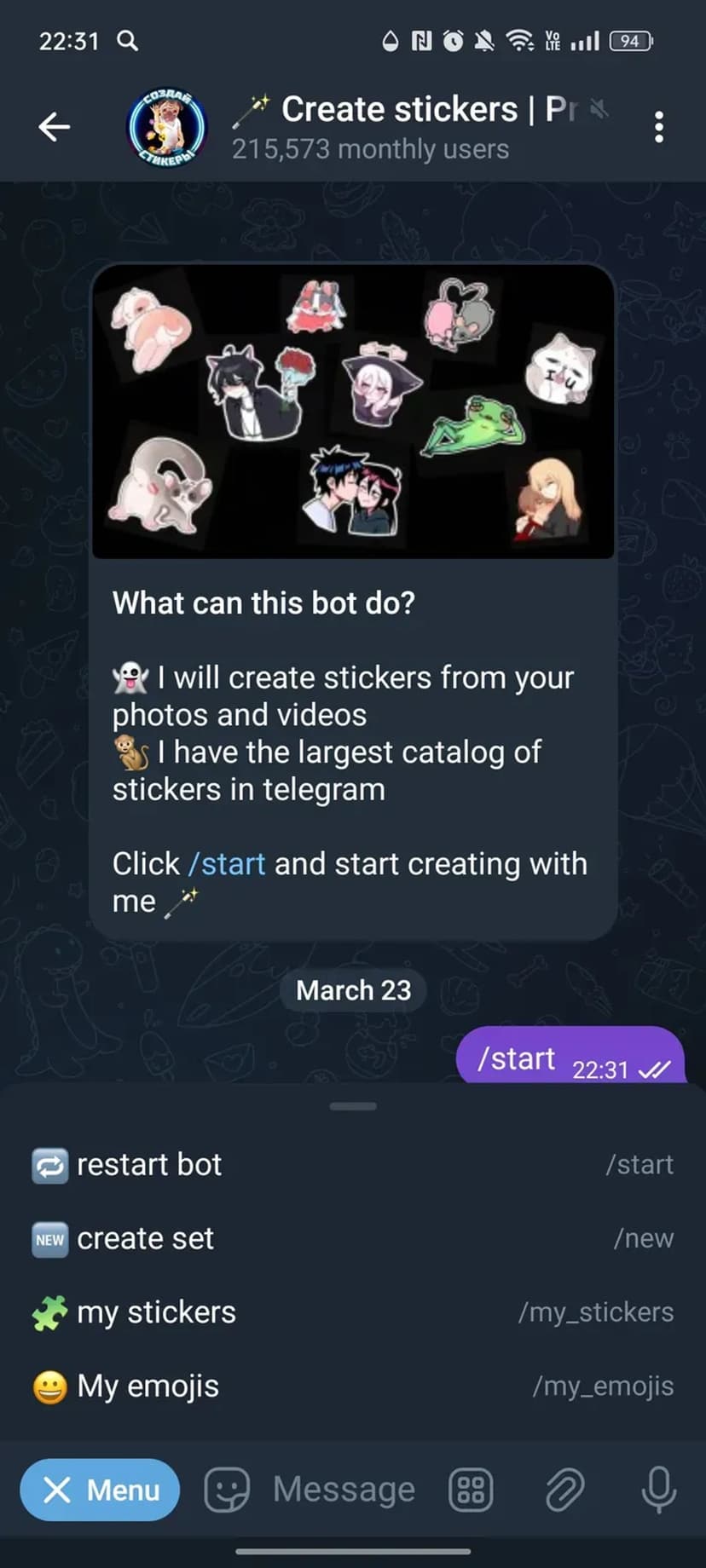This screenshot has width=706, height=1568.
Task: Go back to the chat list
Action: (55, 127)
